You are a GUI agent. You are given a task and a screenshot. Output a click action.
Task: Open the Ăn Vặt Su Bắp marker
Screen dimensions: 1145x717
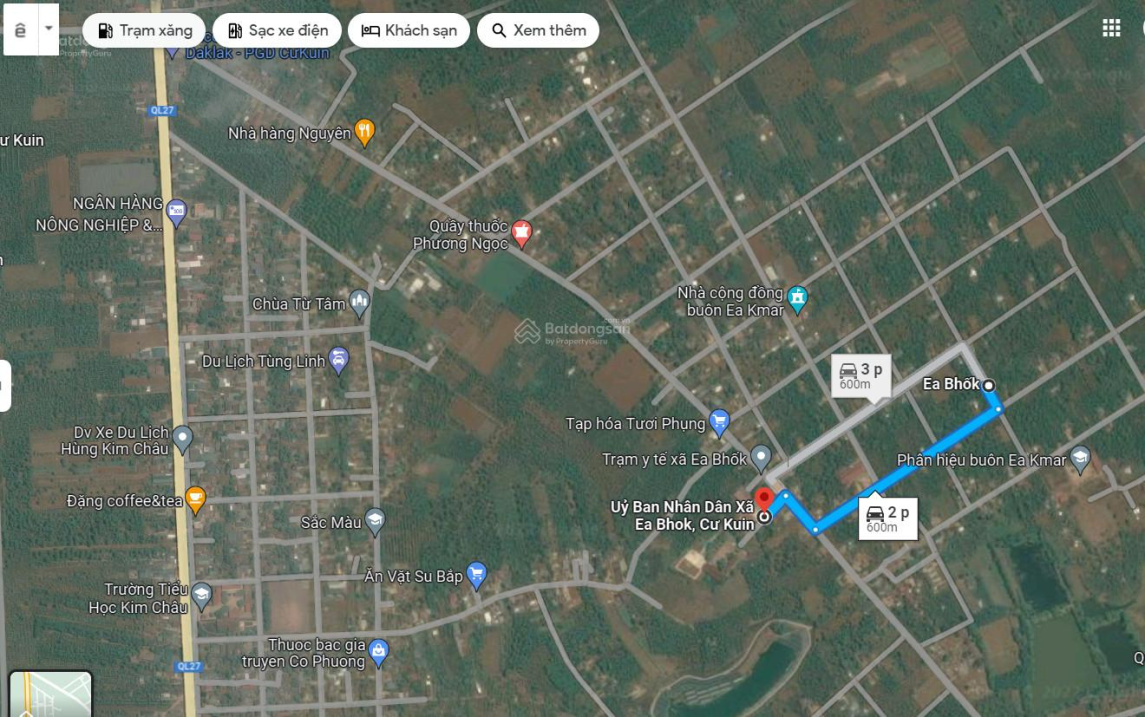click(476, 575)
